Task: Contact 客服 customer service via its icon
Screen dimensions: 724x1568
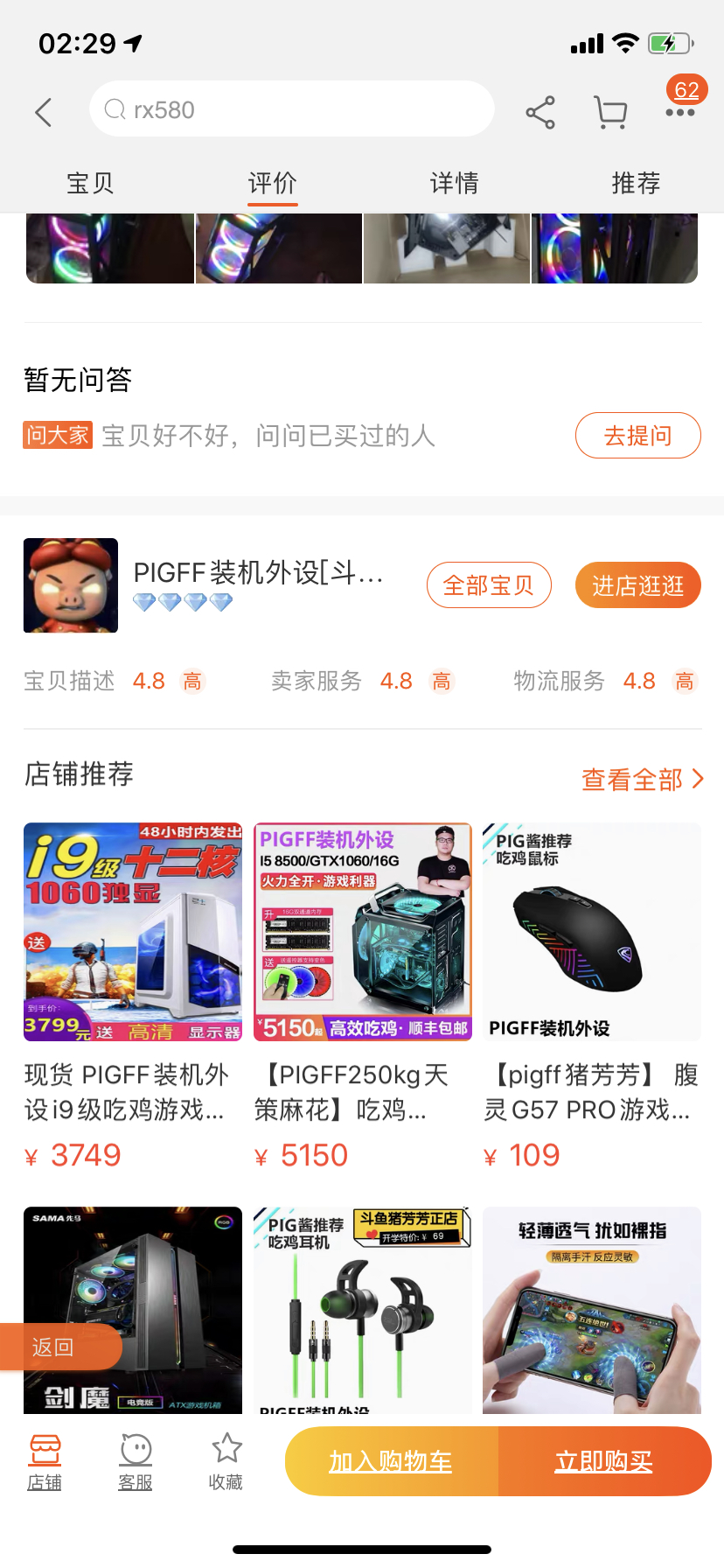Action: pos(135,1459)
